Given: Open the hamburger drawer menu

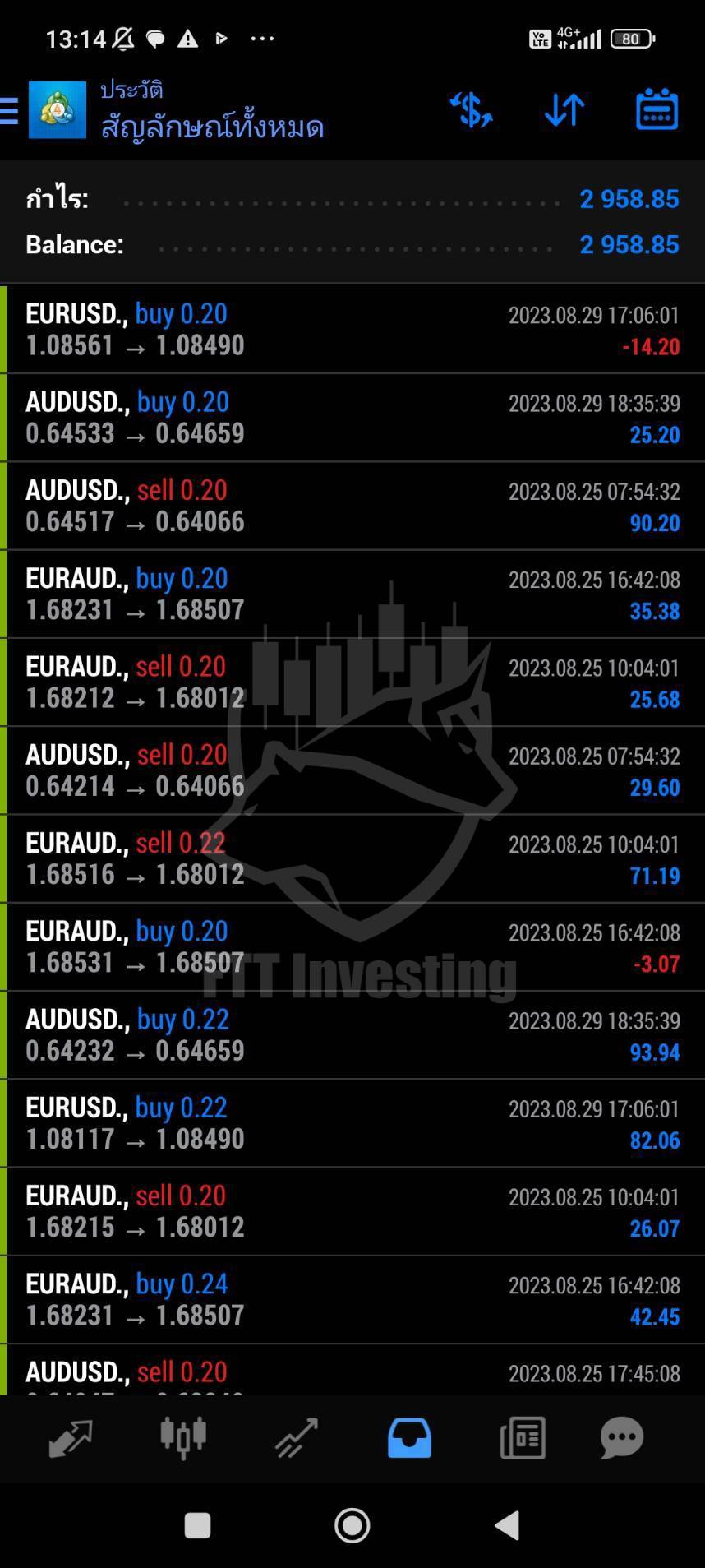Looking at the screenshot, I should pyautogui.click(x=10, y=110).
